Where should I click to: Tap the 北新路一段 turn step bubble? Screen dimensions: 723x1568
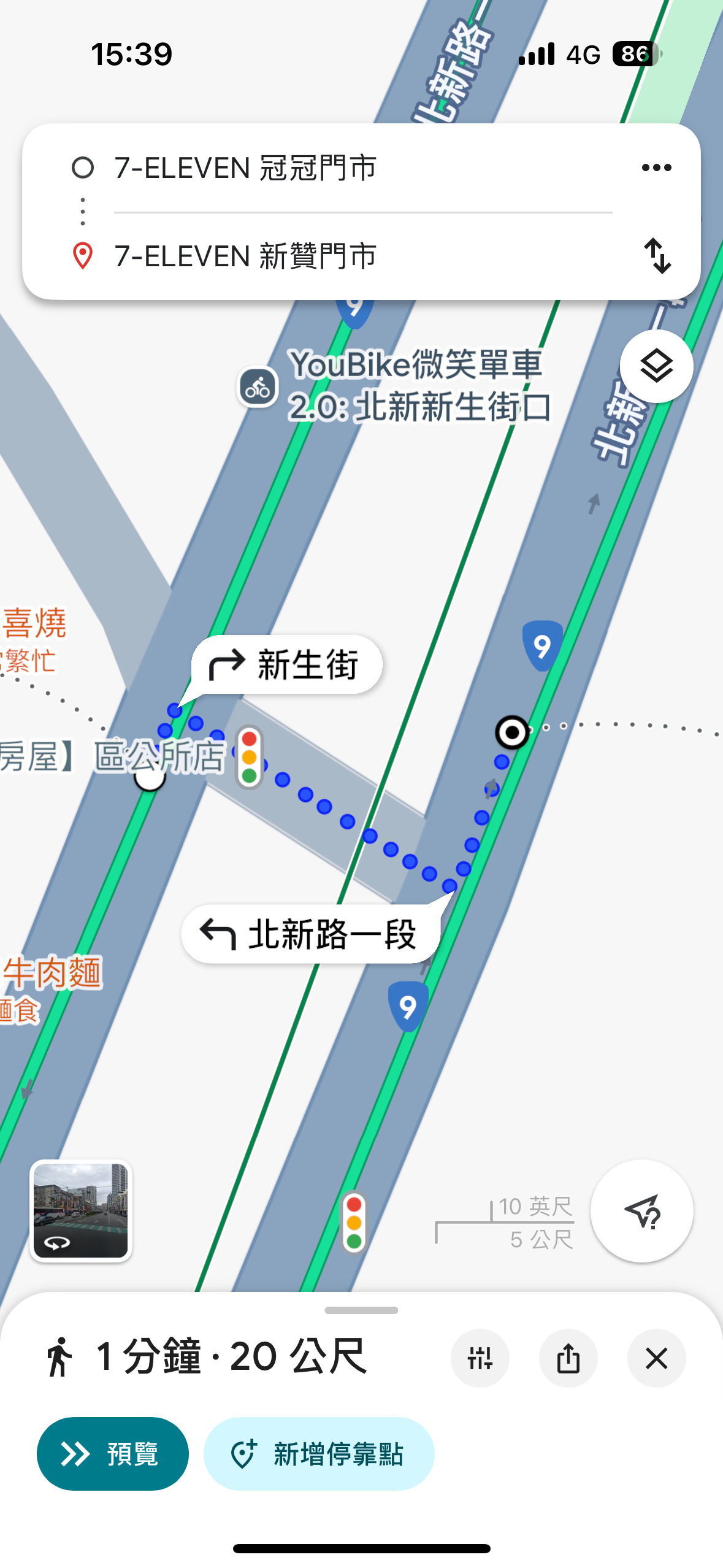point(311,934)
